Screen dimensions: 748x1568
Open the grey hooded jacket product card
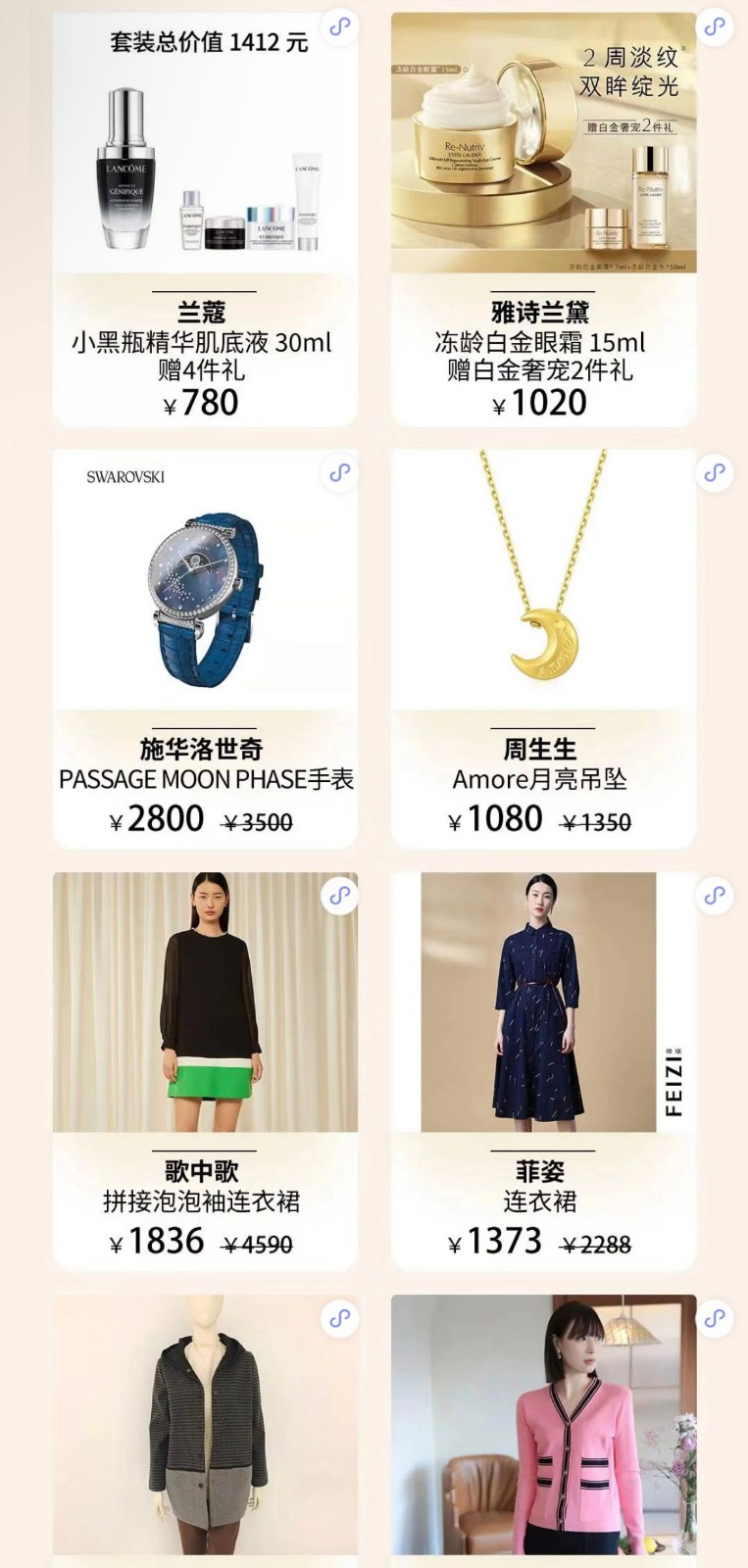point(204,1431)
